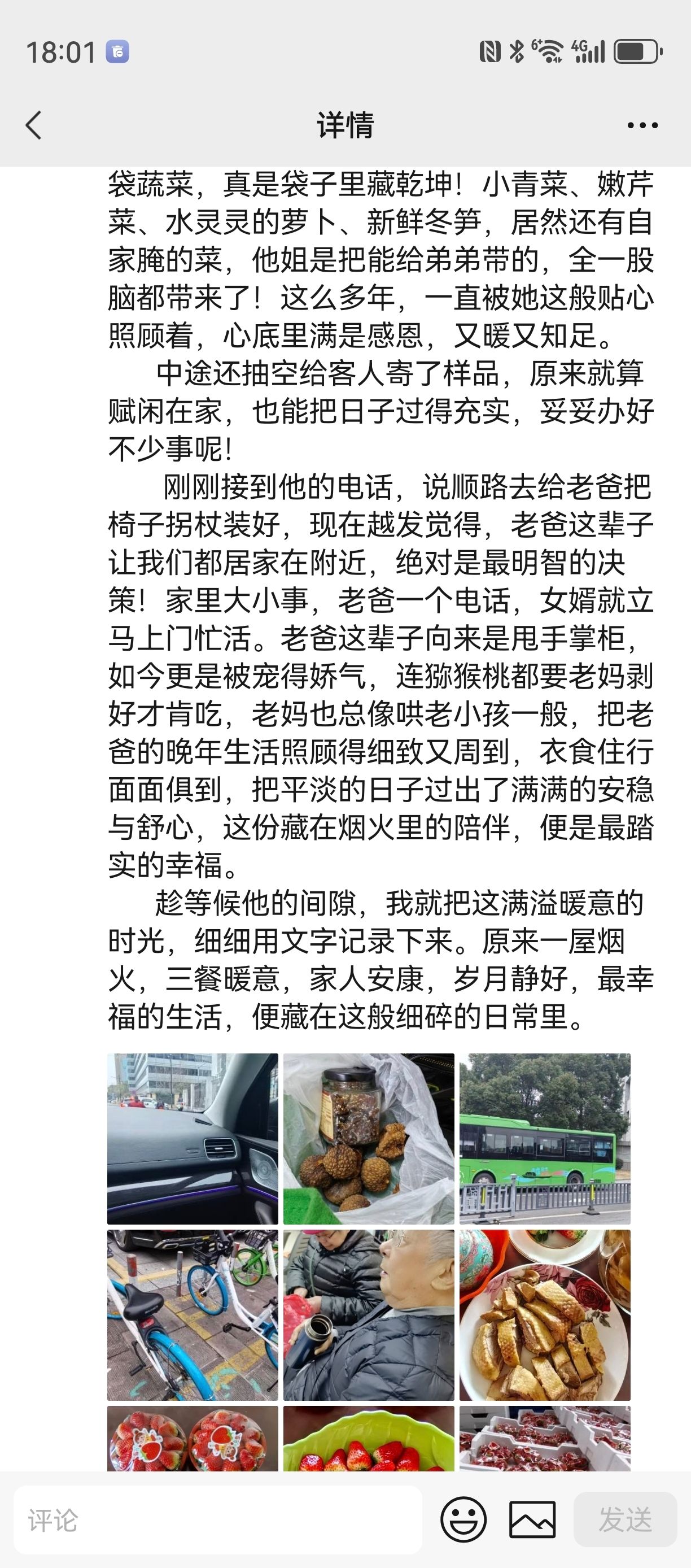691x1568 pixels.
Task: Attach a picture to the comment
Action: point(532,1520)
